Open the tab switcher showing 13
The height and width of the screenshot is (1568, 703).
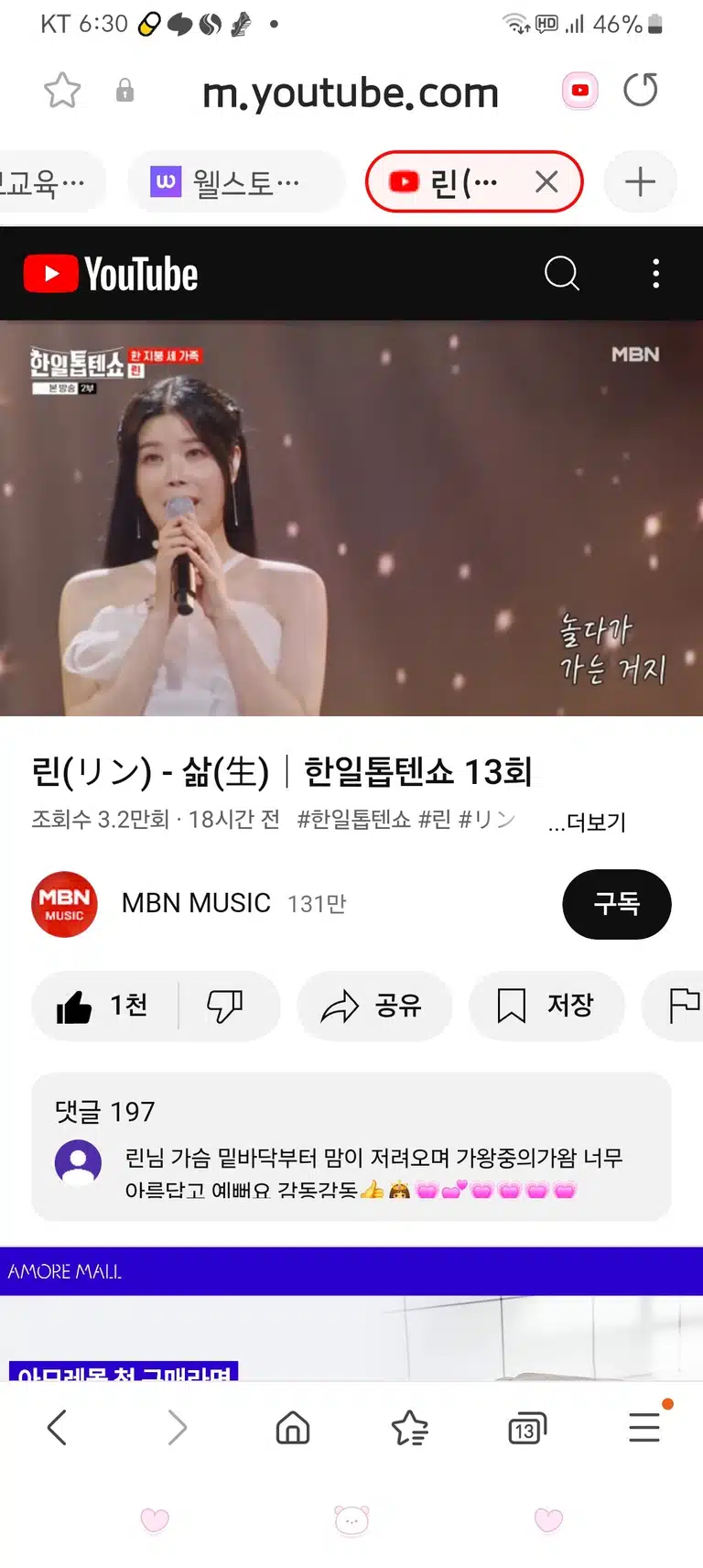[526, 1428]
